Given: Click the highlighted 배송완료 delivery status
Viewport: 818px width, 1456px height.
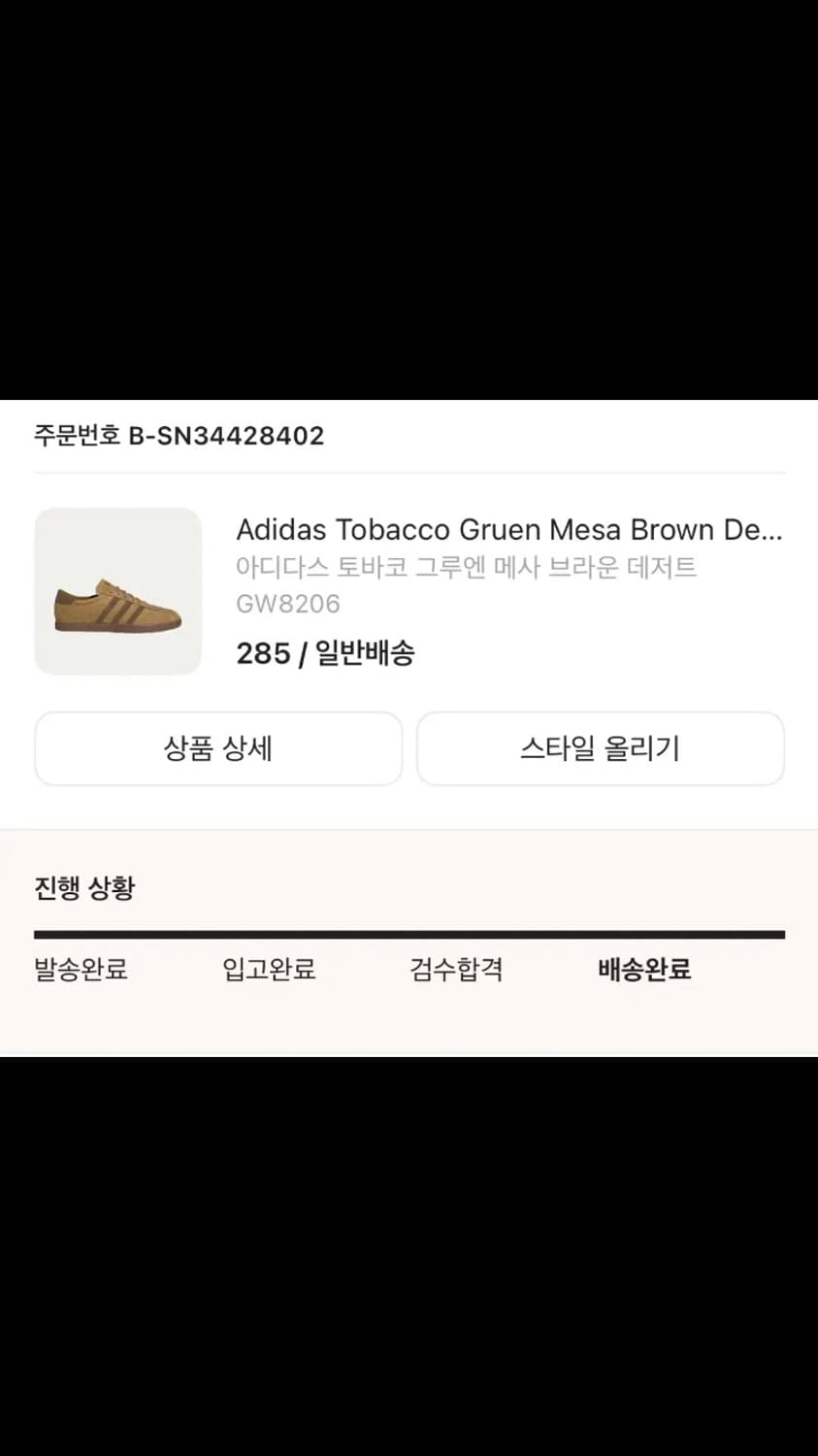Looking at the screenshot, I should click(643, 970).
